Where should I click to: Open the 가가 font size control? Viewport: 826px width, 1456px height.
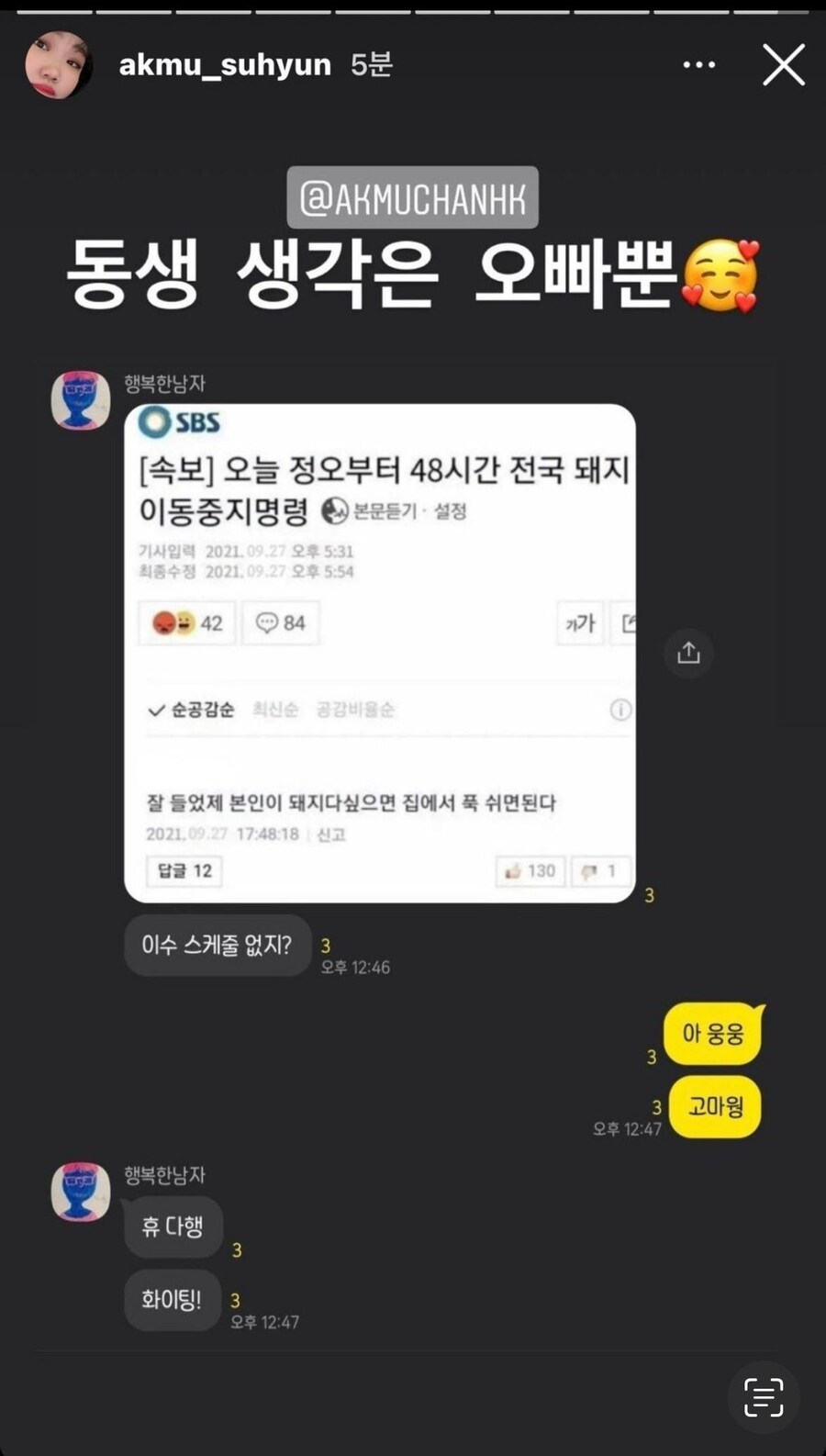(x=579, y=622)
